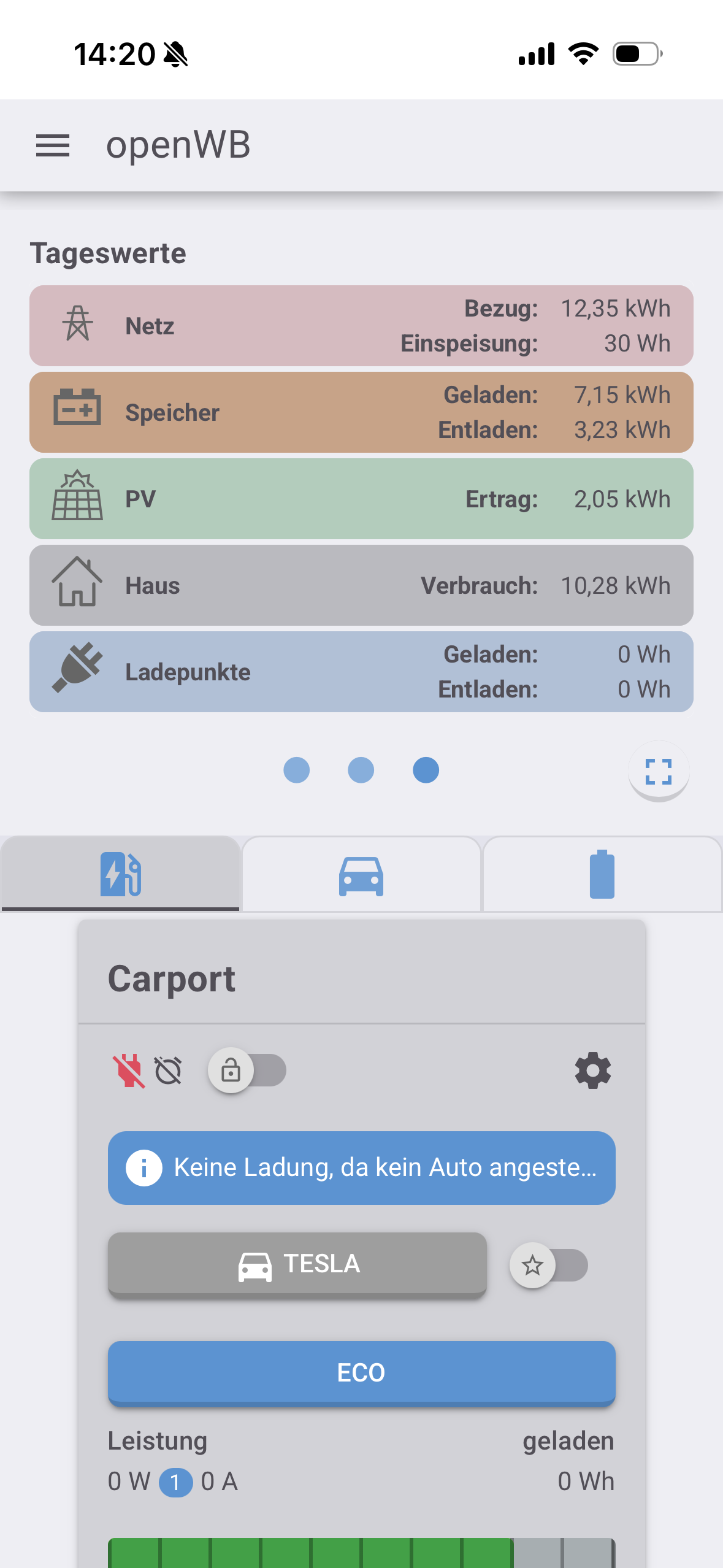Screen dimensions: 723x1568
Task: Switch to the vehicles car tab
Action: (361, 874)
